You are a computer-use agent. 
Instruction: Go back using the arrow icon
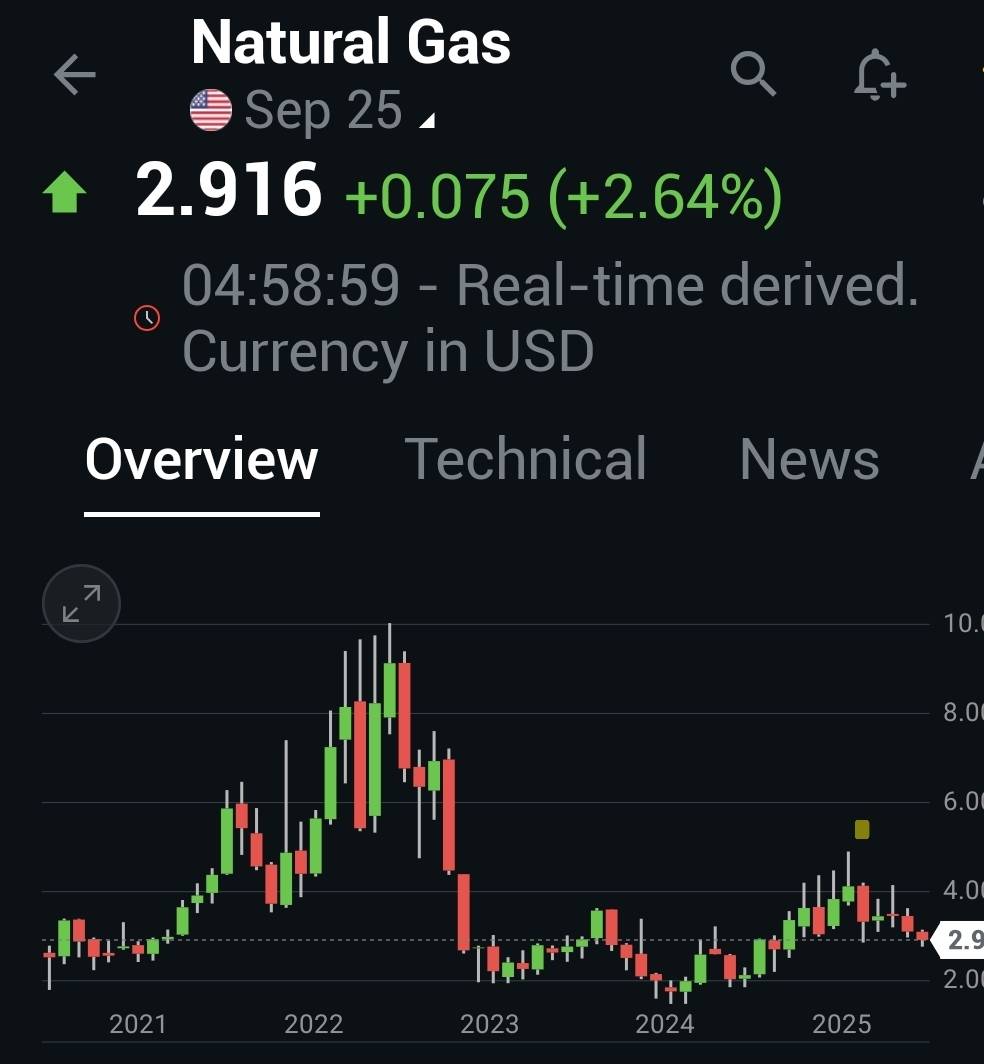coord(74,75)
